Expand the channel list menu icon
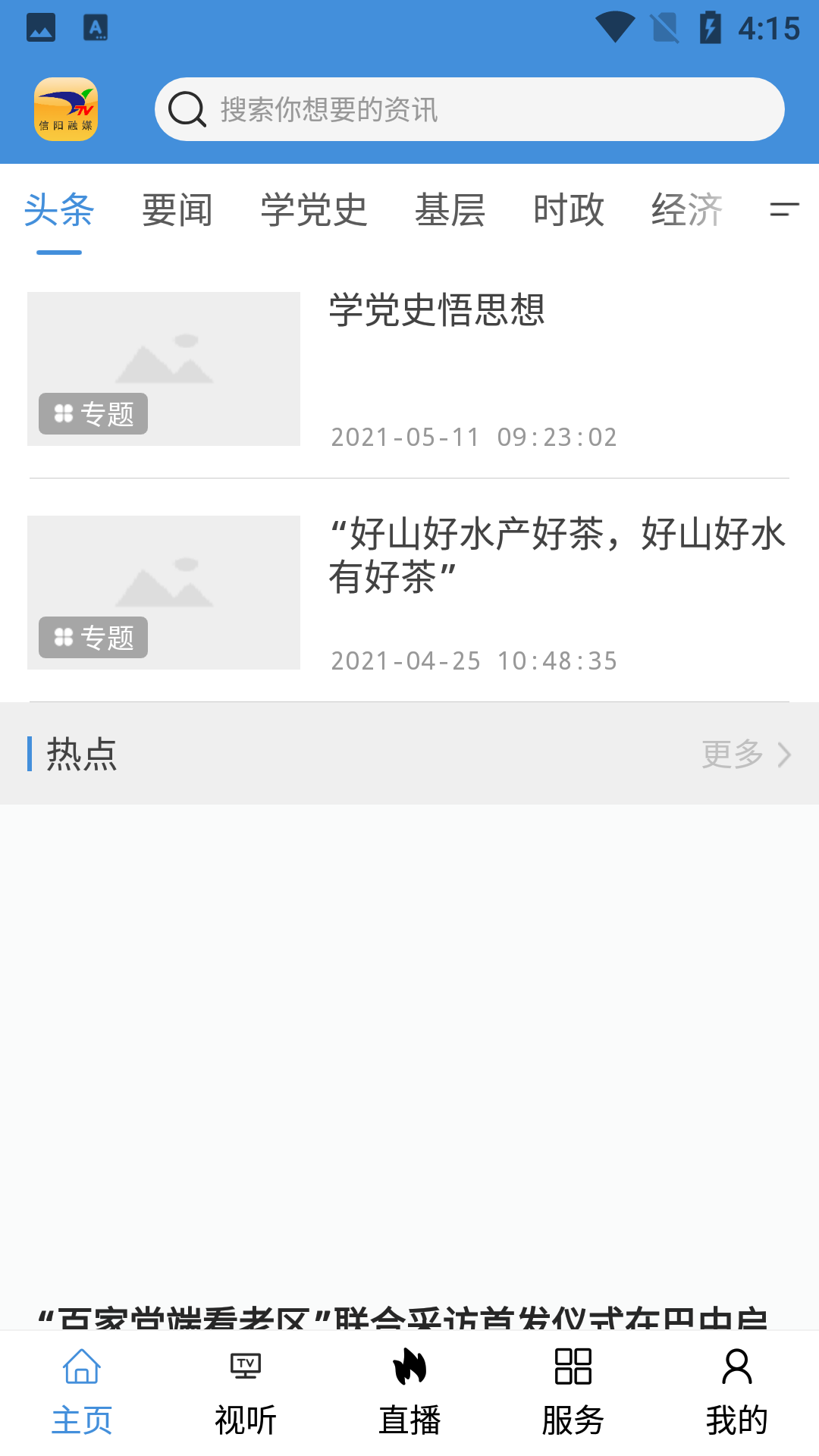Screen dimensions: 819x1456 tap(784, 209)
